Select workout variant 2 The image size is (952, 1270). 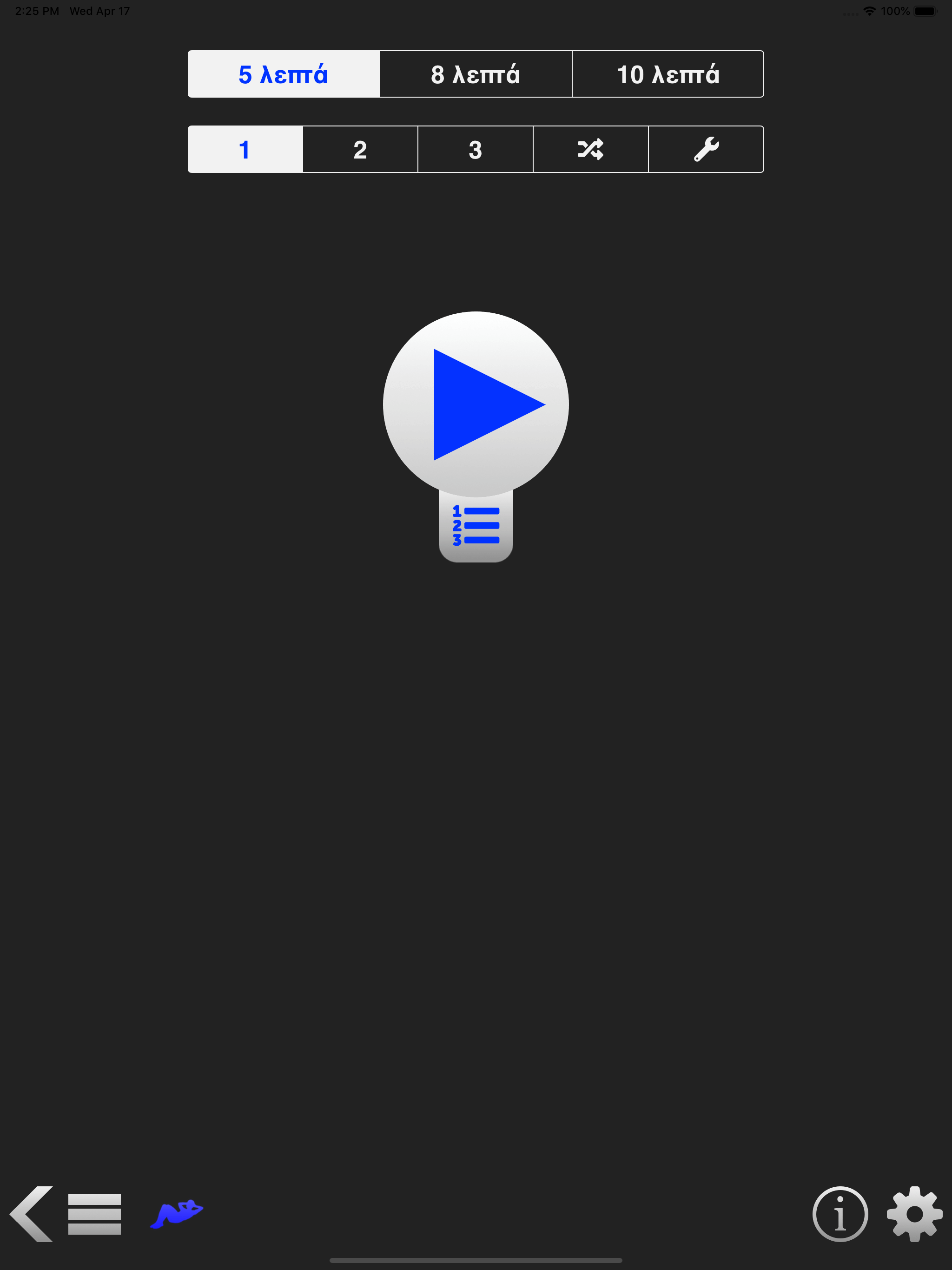click(359, 149)
